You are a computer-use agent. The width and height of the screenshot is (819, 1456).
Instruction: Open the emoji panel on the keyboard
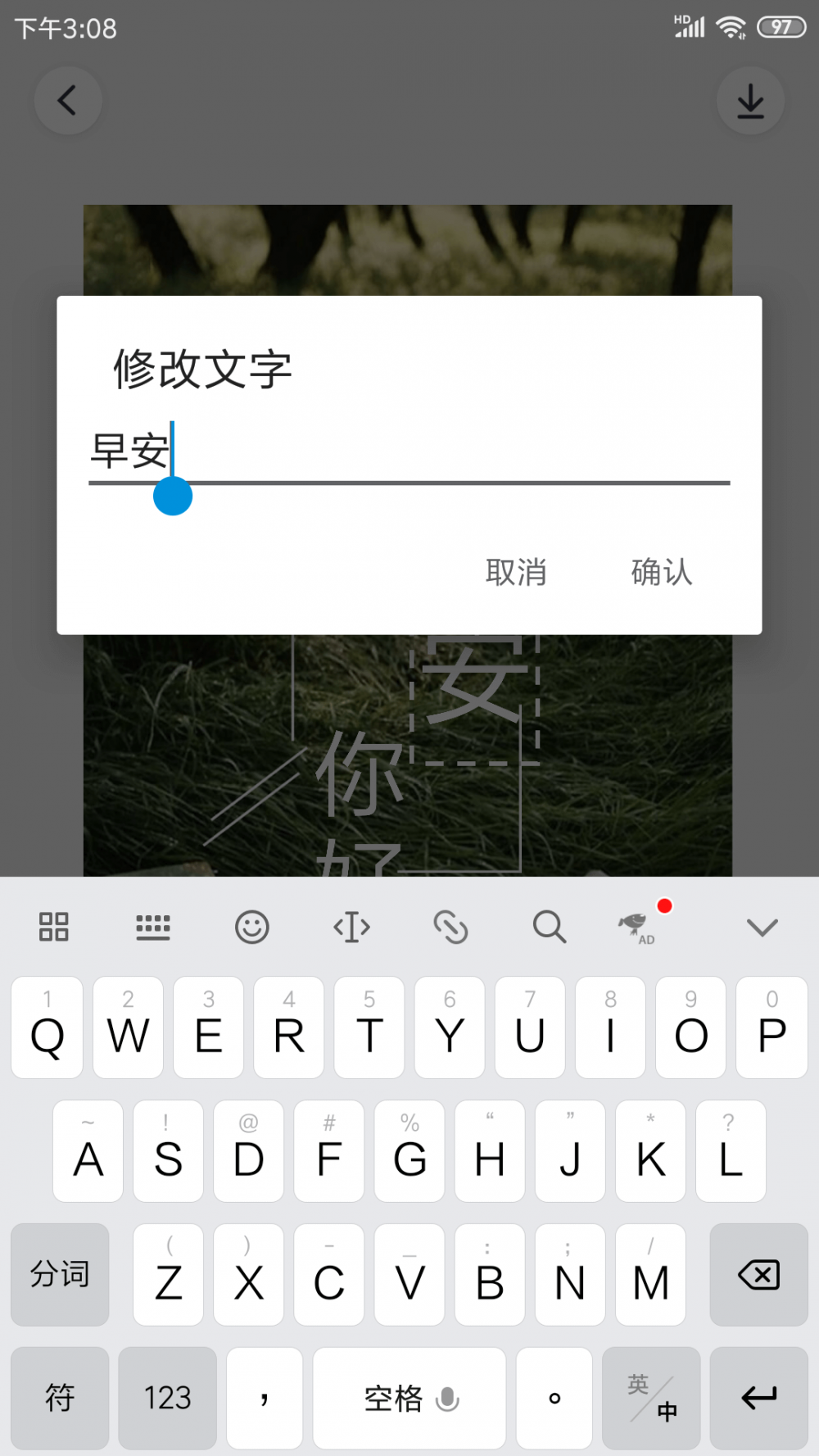click(x=252, y=928)
